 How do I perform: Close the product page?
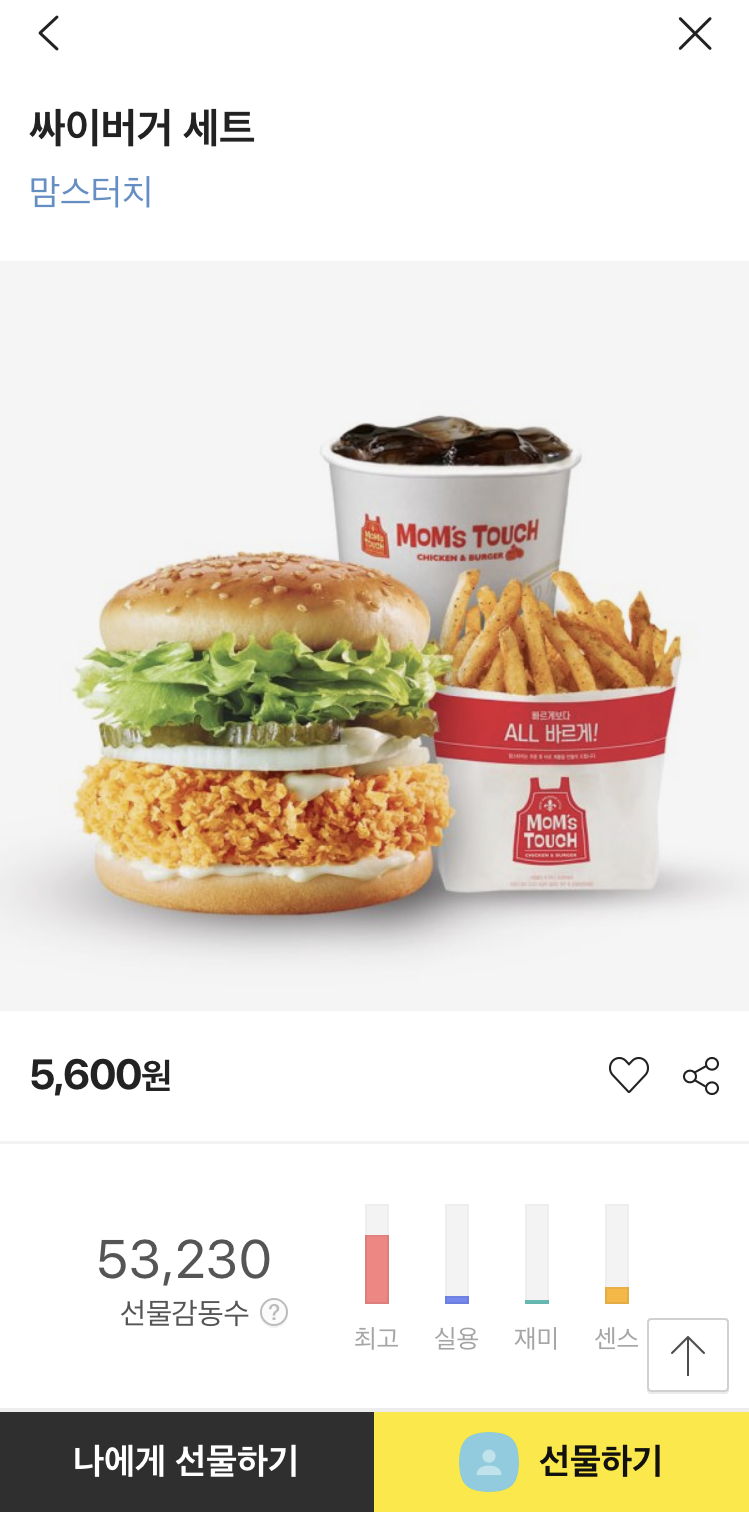coord(694,34)
